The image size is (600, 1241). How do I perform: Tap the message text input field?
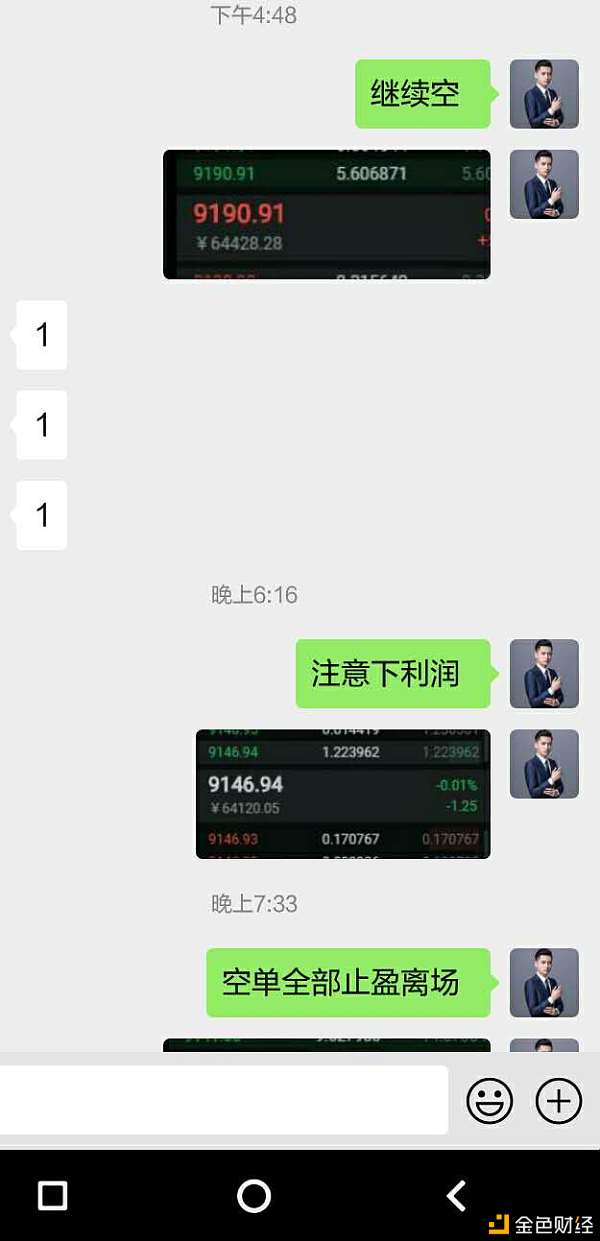click(222, 1100)
